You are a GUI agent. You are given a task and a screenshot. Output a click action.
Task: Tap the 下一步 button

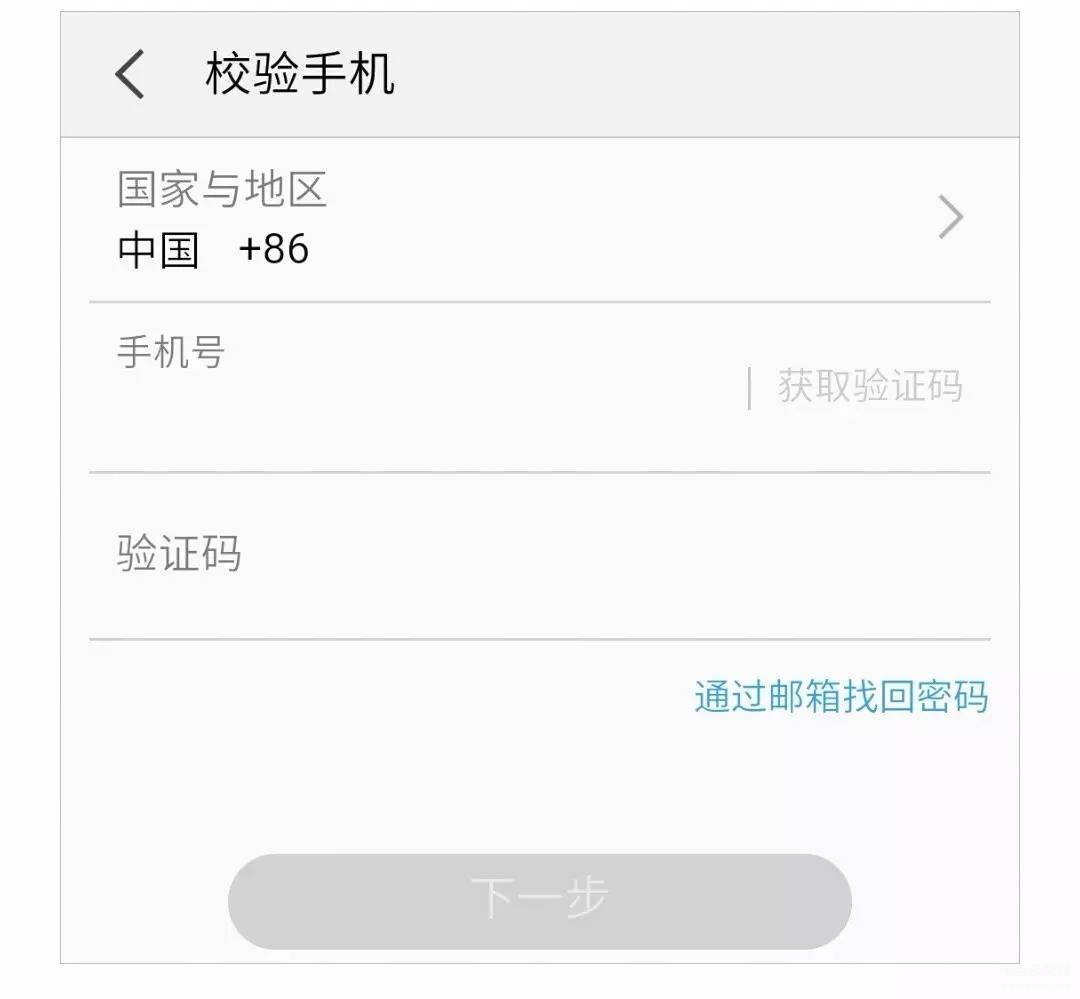[540, 900]
